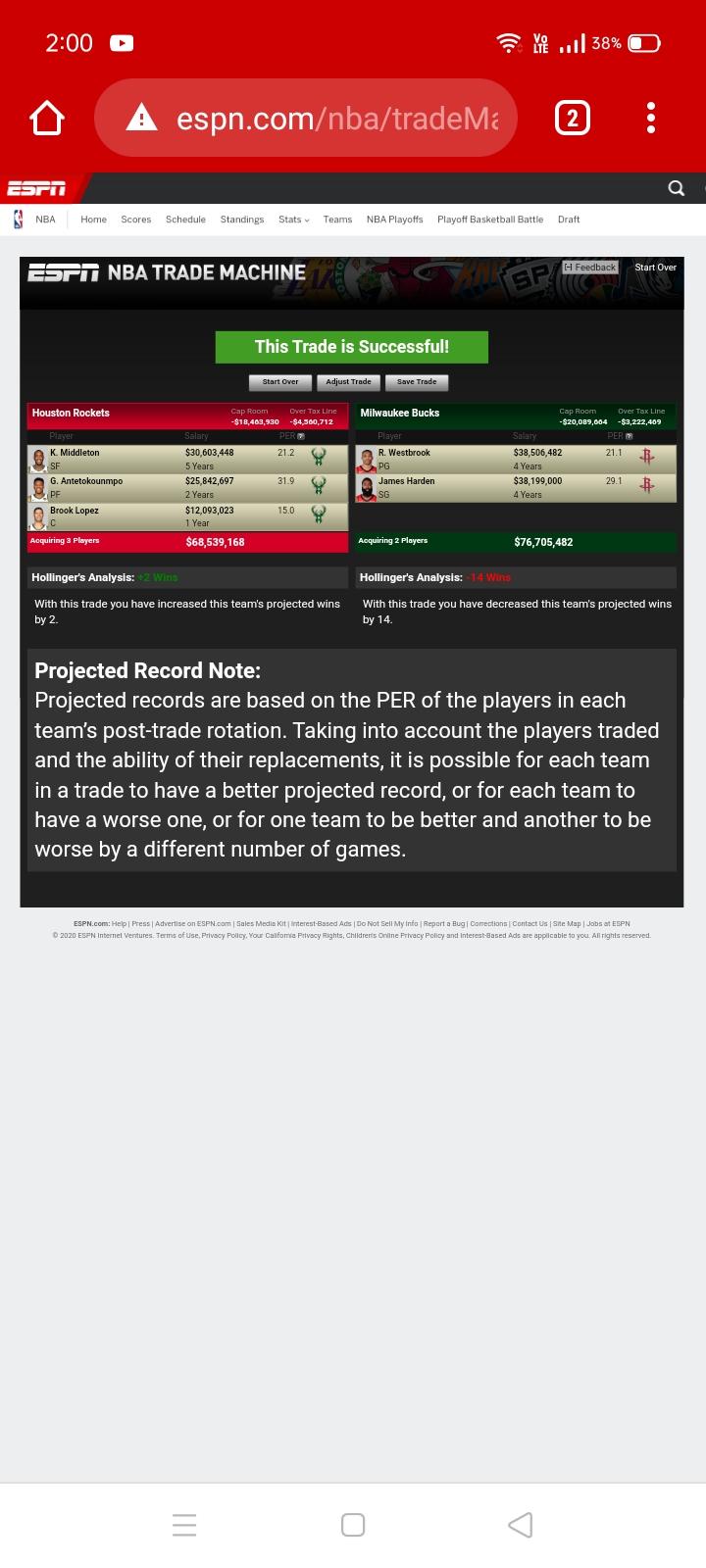Open the browser tab switcher
The image size is (706, 1568).
point(573,119)
